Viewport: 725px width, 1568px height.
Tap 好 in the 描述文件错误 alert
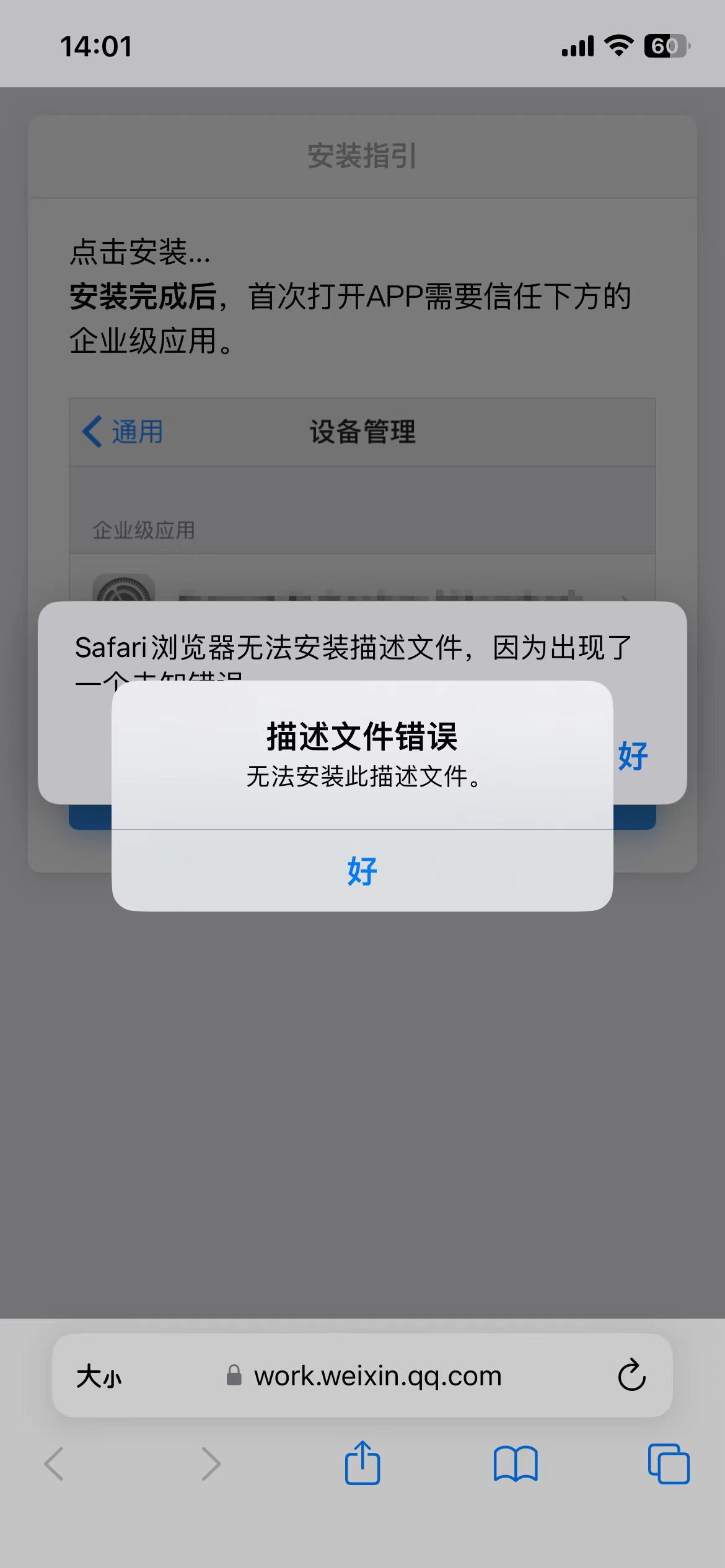tap(362, 871)
